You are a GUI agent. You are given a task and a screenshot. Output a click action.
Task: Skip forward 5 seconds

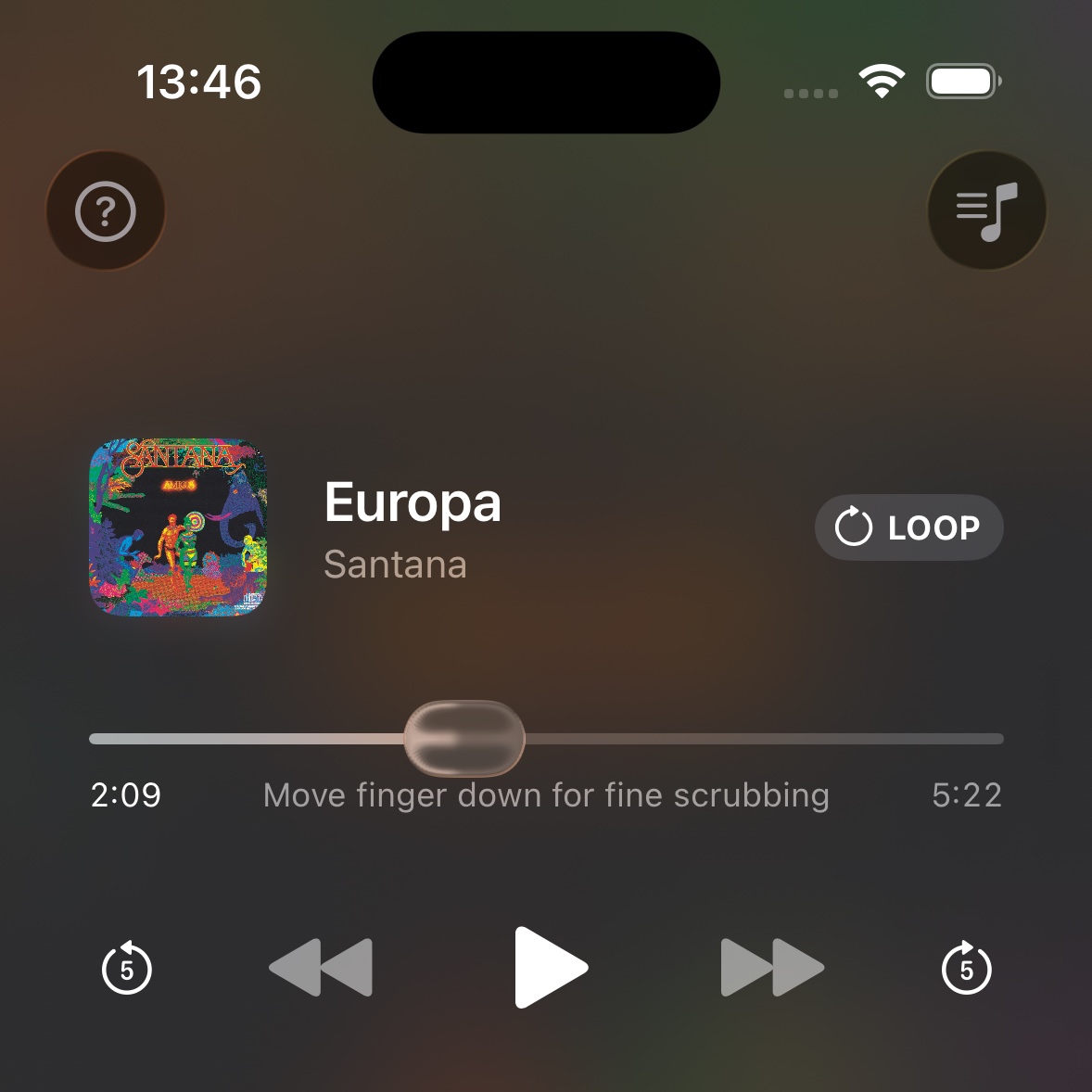tap(966, 969)
